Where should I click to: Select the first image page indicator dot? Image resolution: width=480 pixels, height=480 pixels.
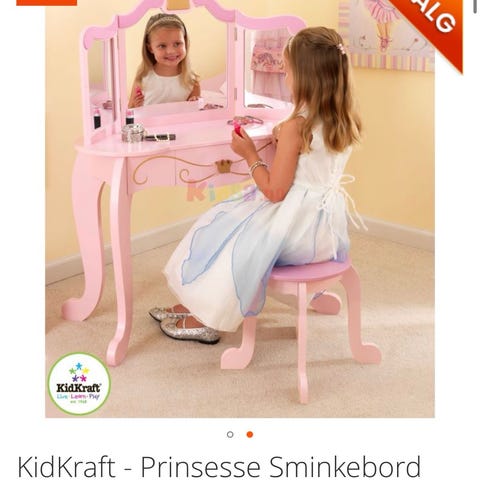(230, 434)
